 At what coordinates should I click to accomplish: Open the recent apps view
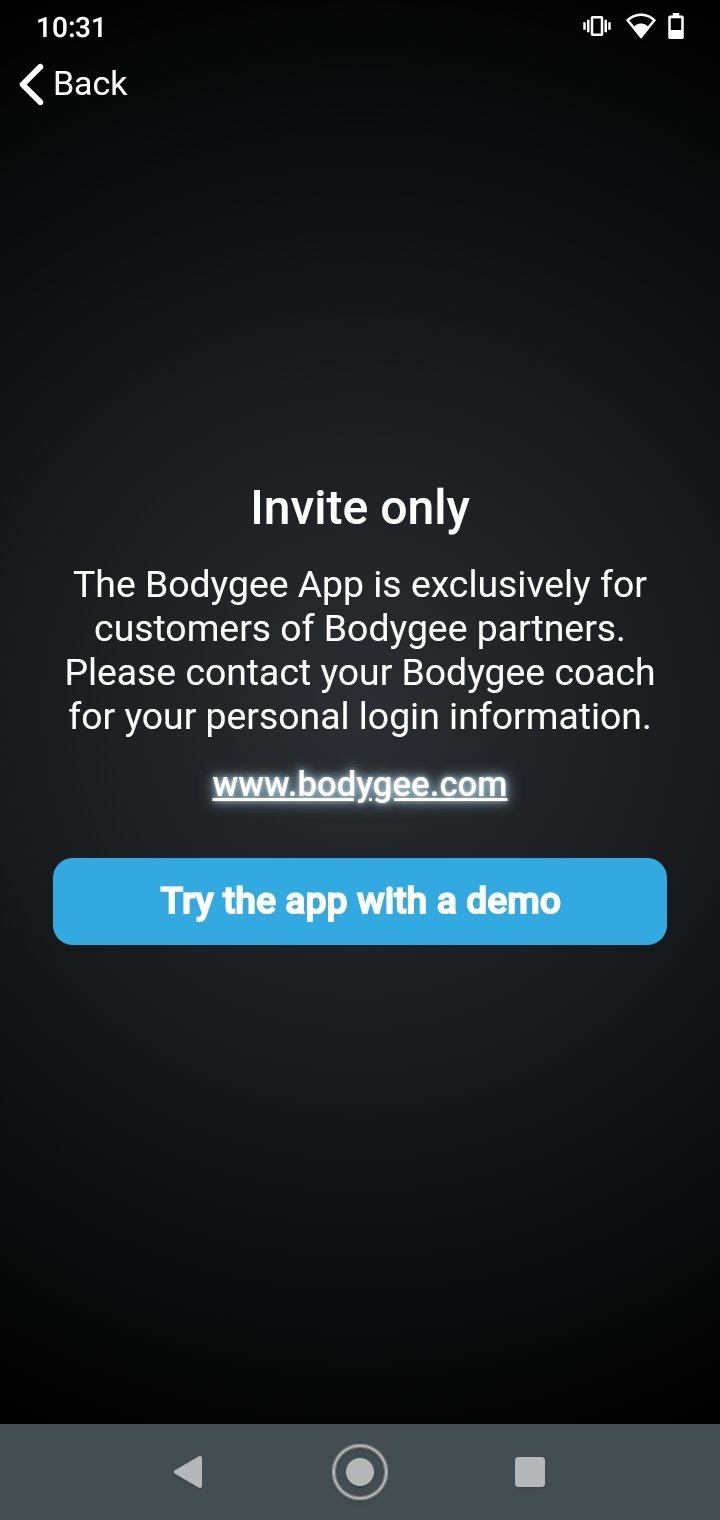[x=529, y=1471]
